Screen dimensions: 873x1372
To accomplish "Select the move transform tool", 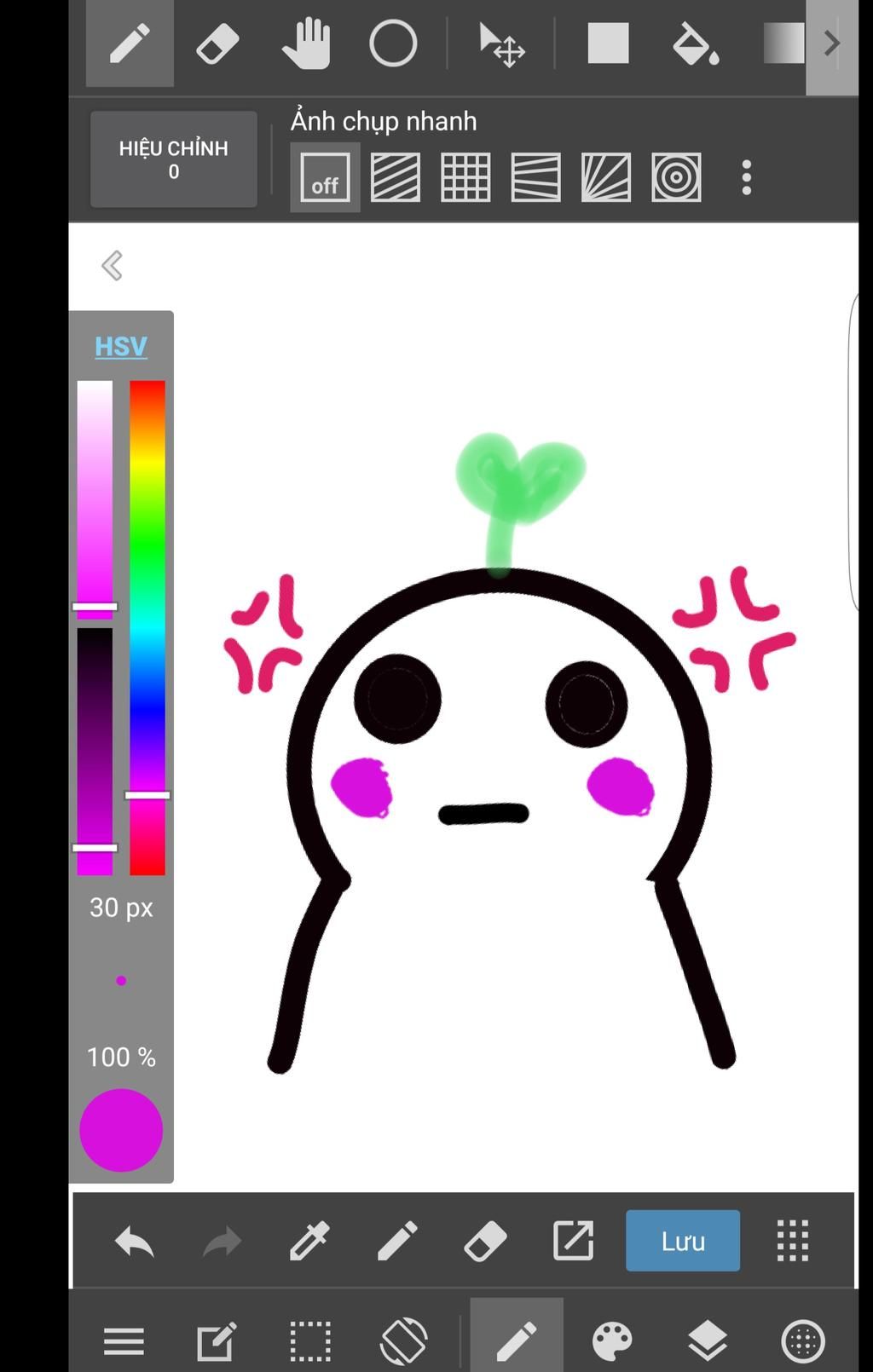I will [x=501, y=44].
